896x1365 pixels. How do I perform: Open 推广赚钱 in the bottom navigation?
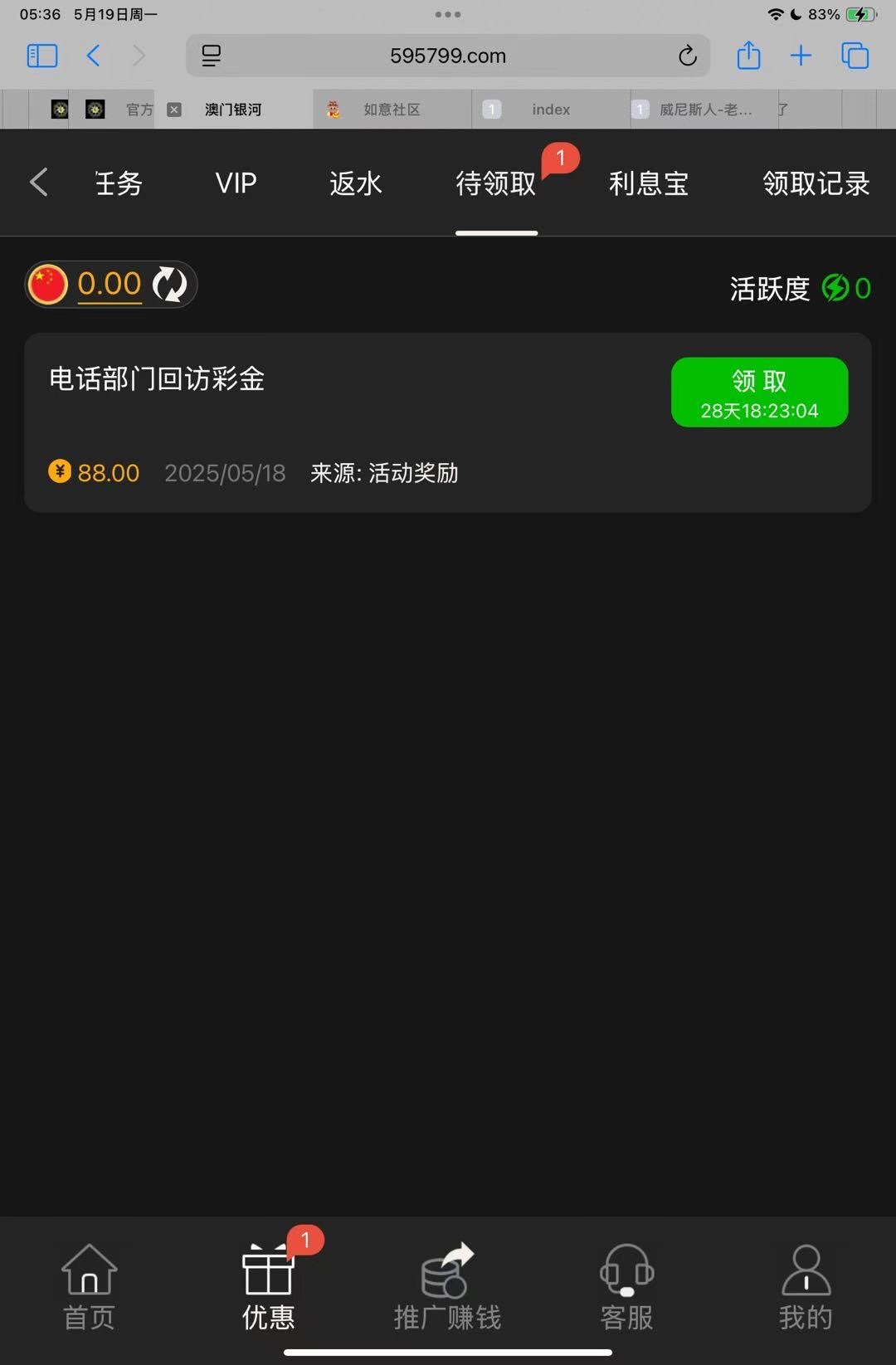(x=447, y=1286)
